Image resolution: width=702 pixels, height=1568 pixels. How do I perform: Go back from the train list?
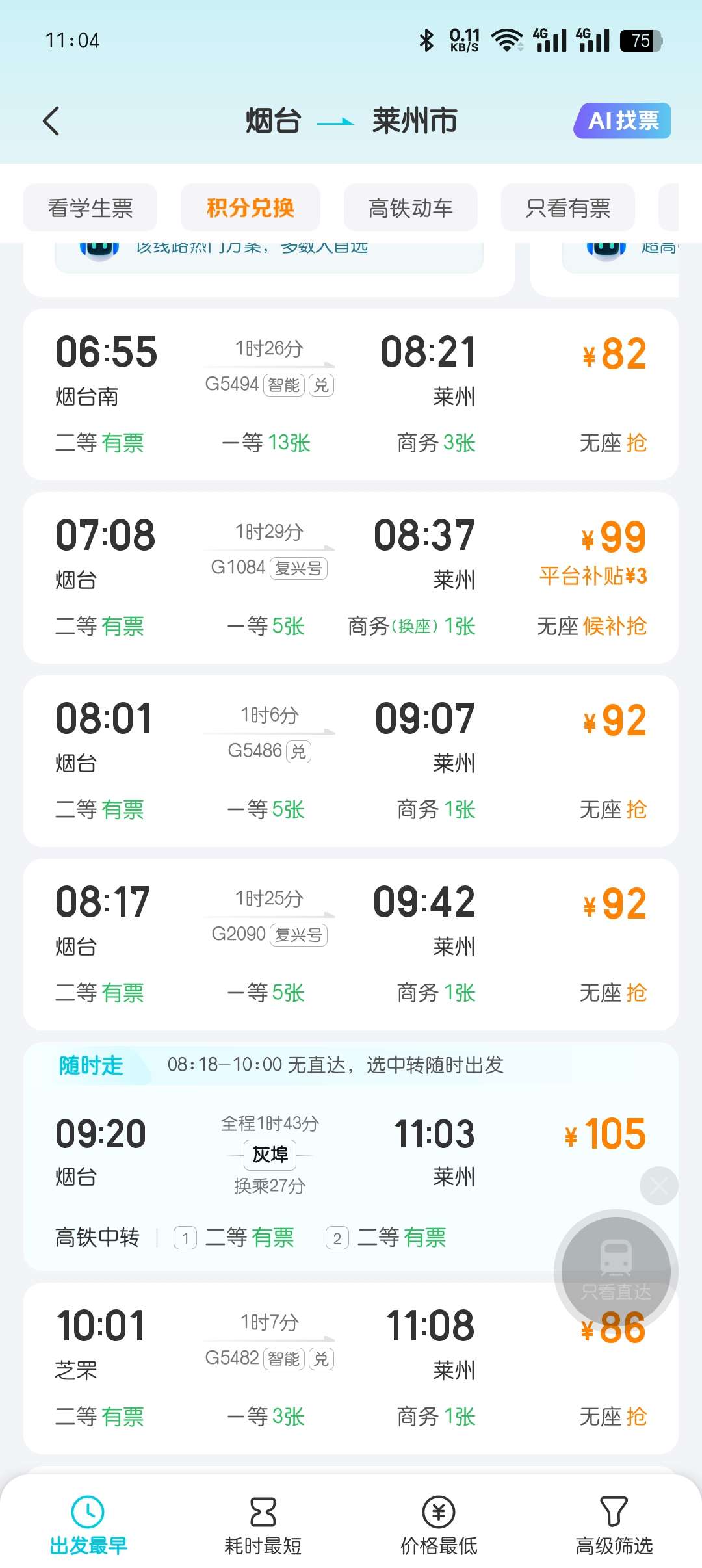(x=51, y=121)
